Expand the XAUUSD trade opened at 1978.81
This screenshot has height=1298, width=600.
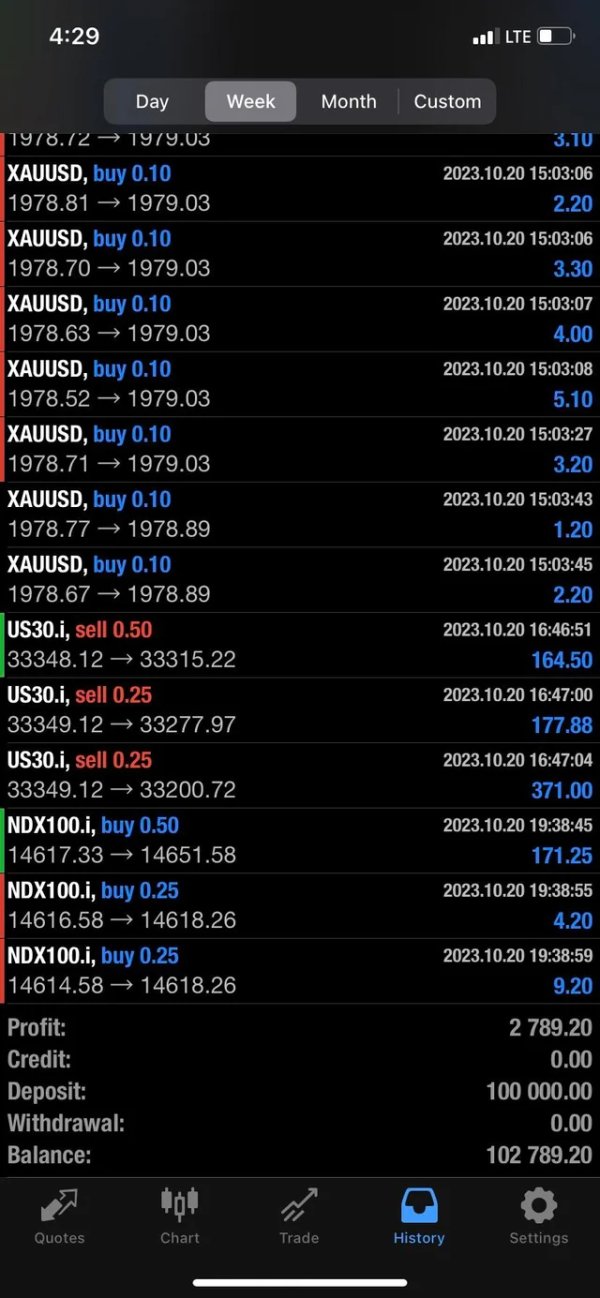[300, 189]
